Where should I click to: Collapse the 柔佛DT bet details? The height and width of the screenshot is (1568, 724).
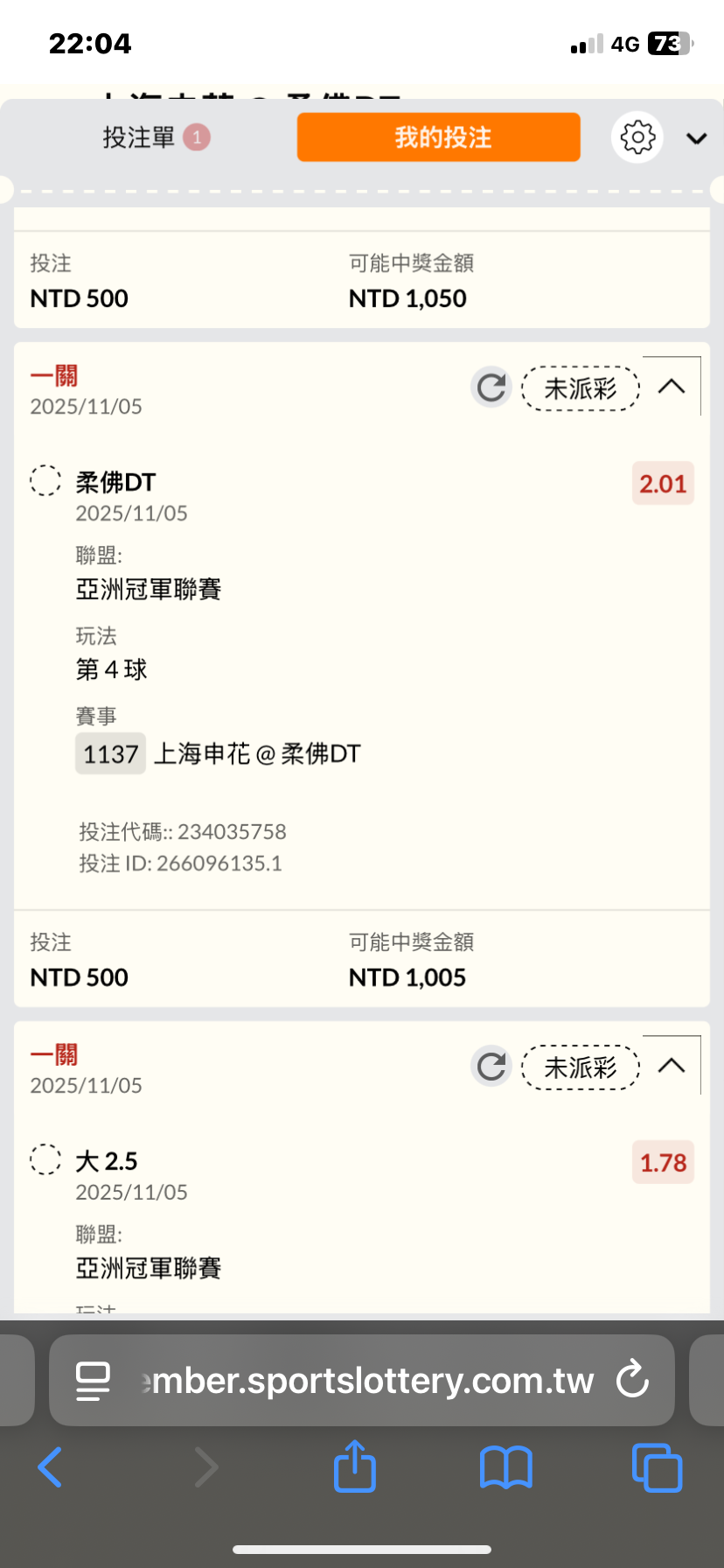[x=672, y=387]
